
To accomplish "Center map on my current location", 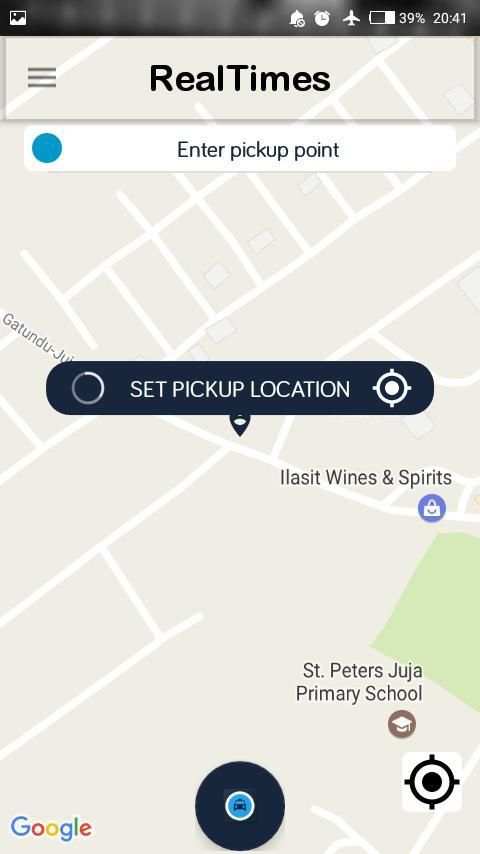I will point(432,782).
